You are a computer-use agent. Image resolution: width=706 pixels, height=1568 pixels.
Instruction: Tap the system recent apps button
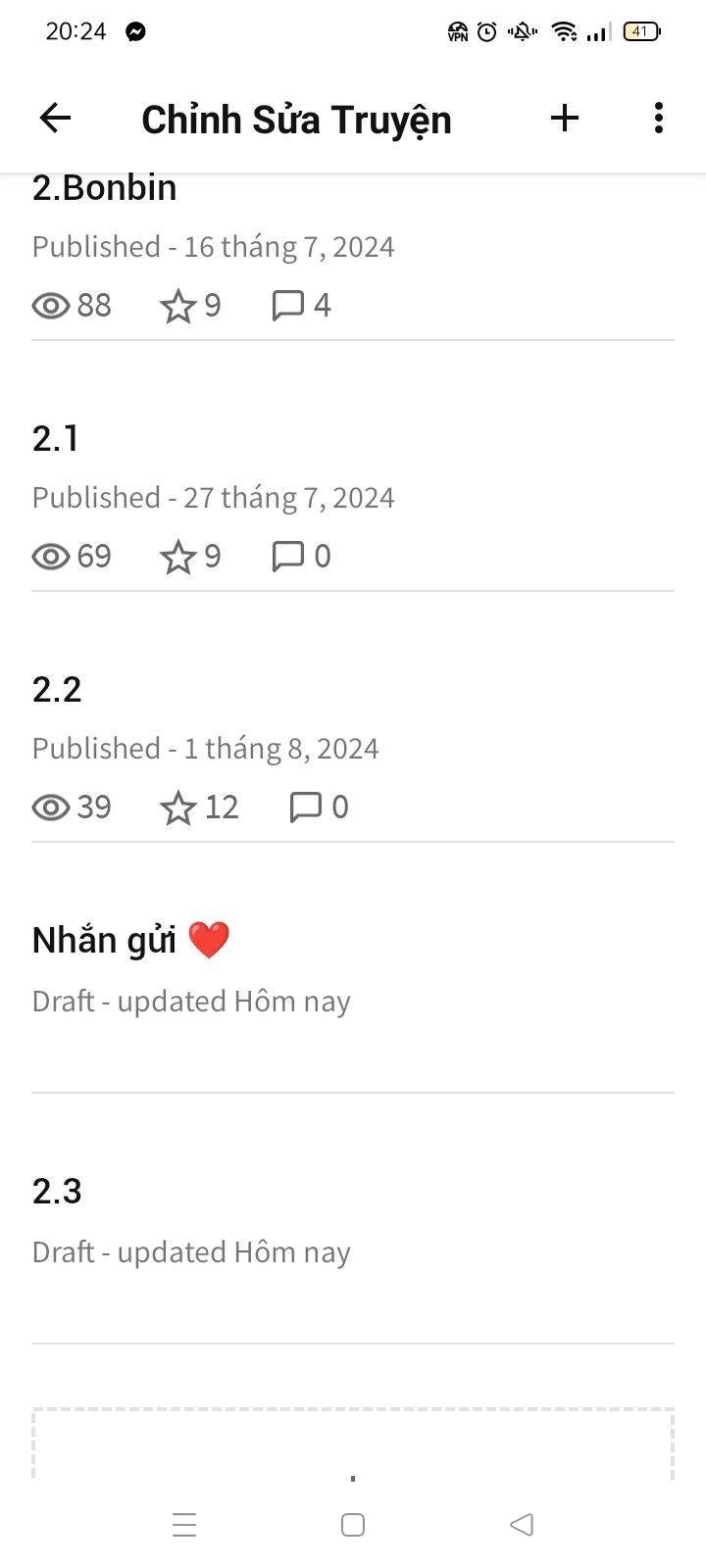coord(184,1525)
